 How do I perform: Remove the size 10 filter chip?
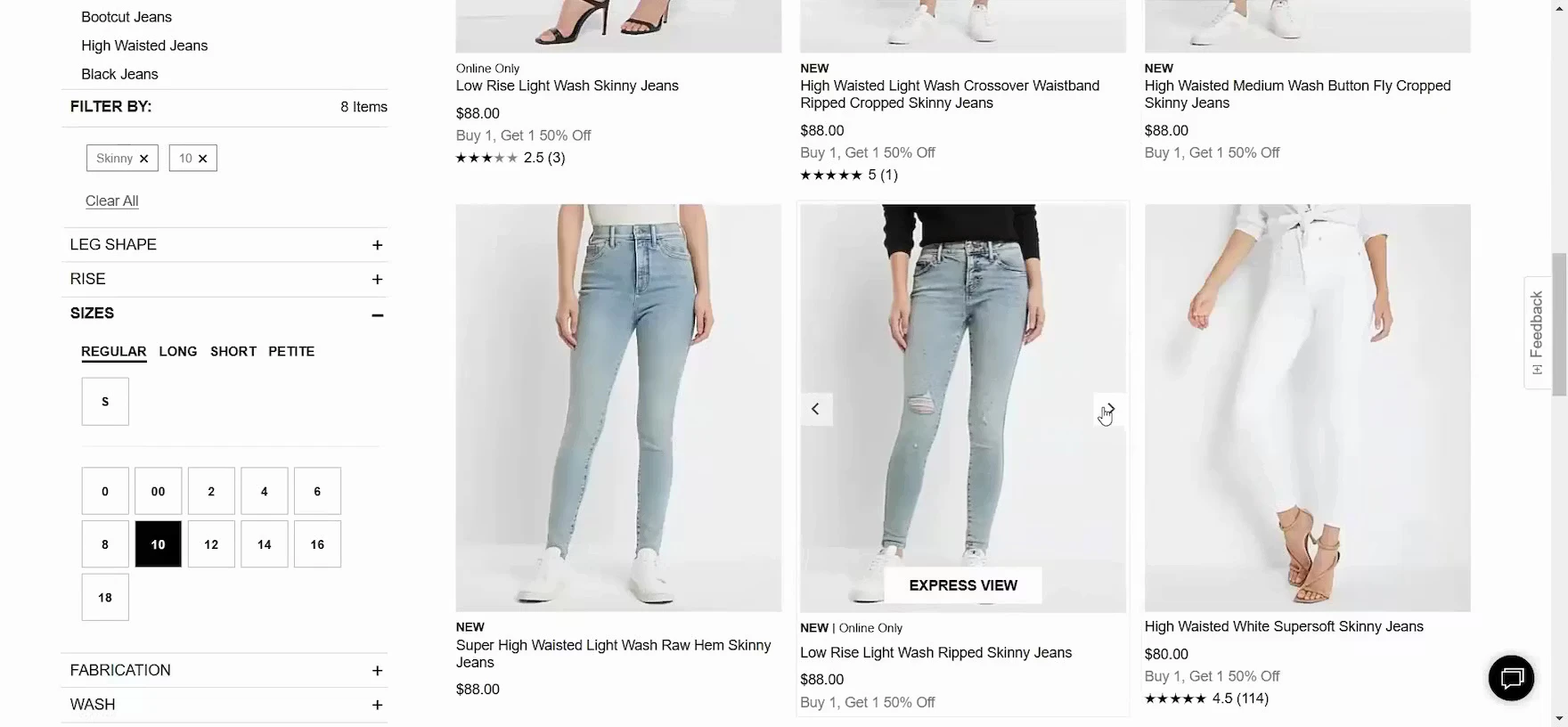coord(202,159)
